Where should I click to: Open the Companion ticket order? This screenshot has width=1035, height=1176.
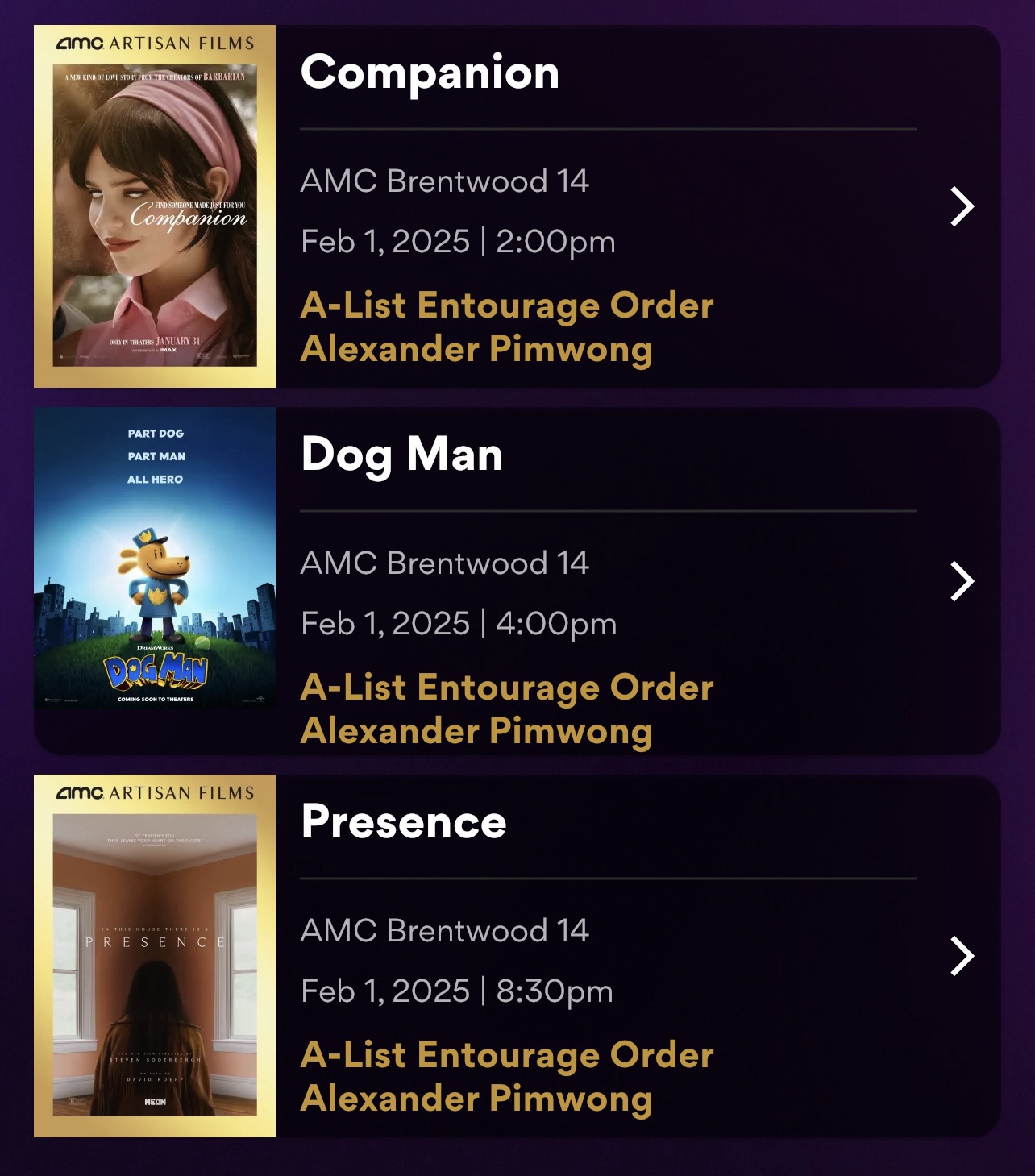tap(962, 206)
